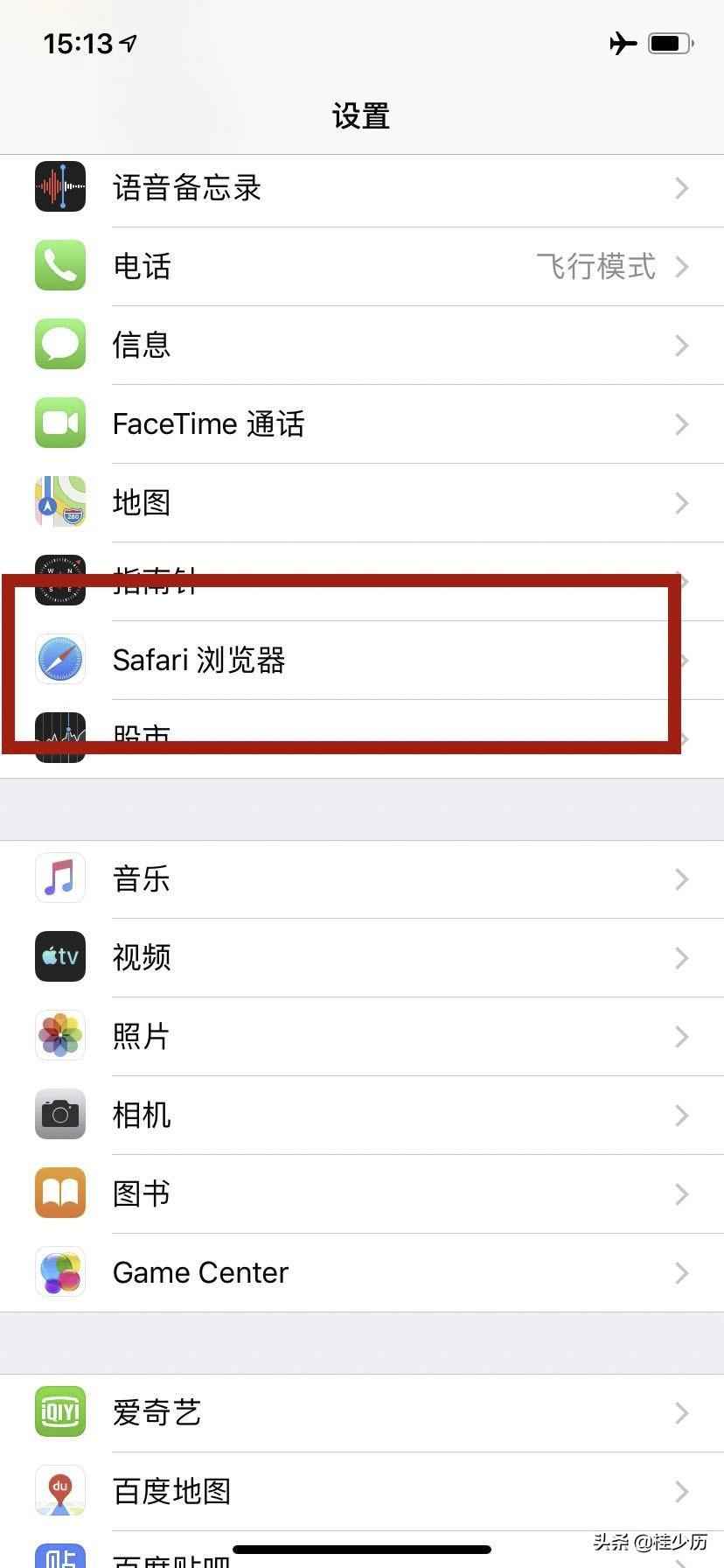Open FaceTime 通话 settings
The width and height of the screenshot is (724, 1568).
362,424
